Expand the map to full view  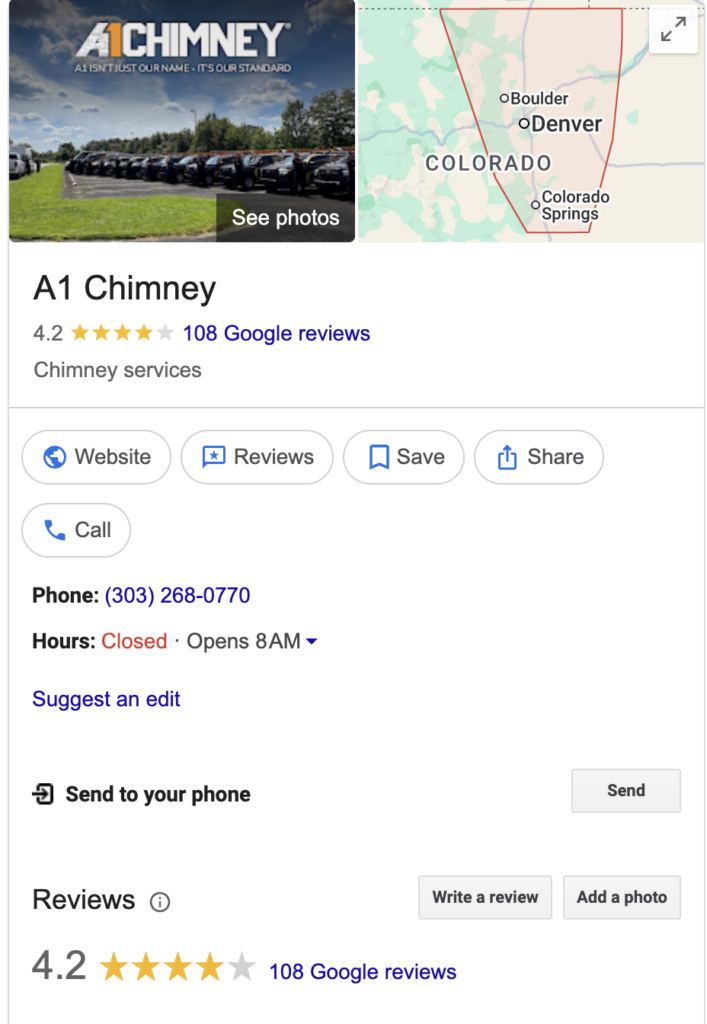(673, 30)
